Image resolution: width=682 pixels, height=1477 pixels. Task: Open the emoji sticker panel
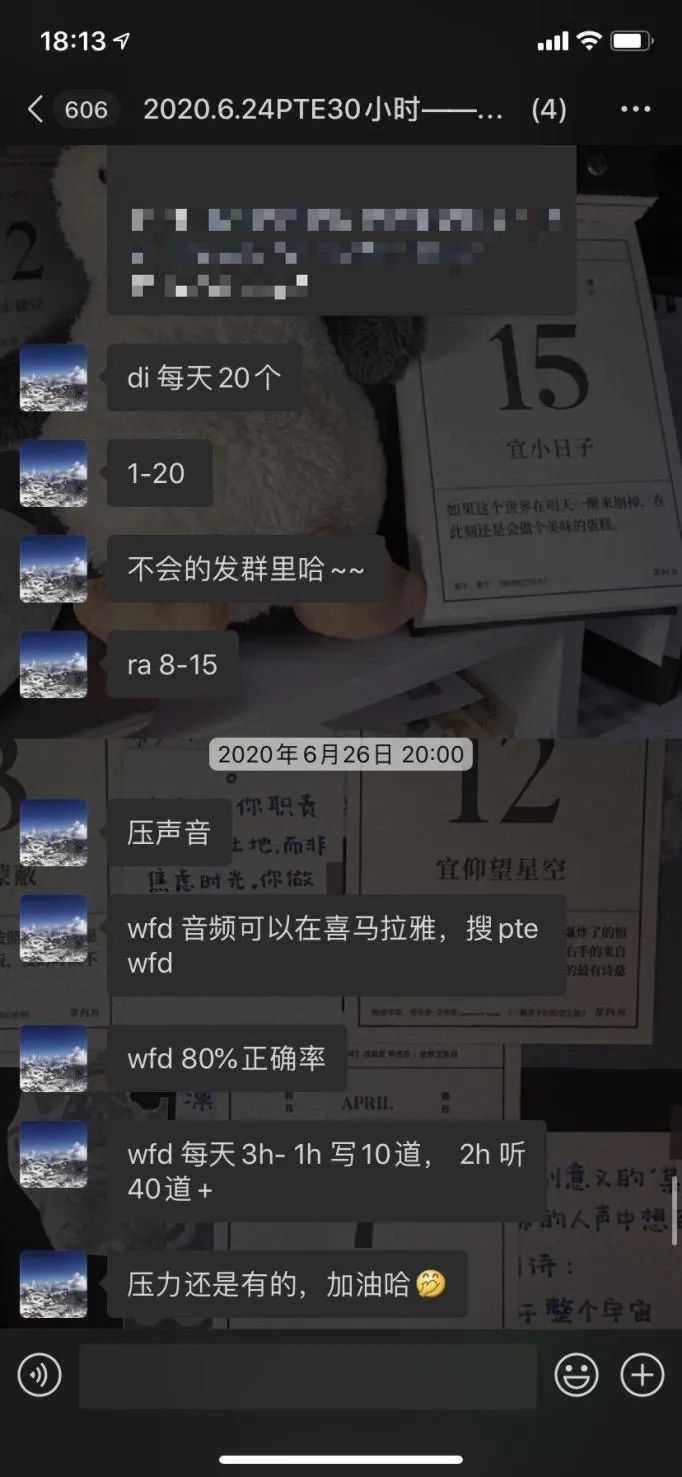tap(577, 1376)
